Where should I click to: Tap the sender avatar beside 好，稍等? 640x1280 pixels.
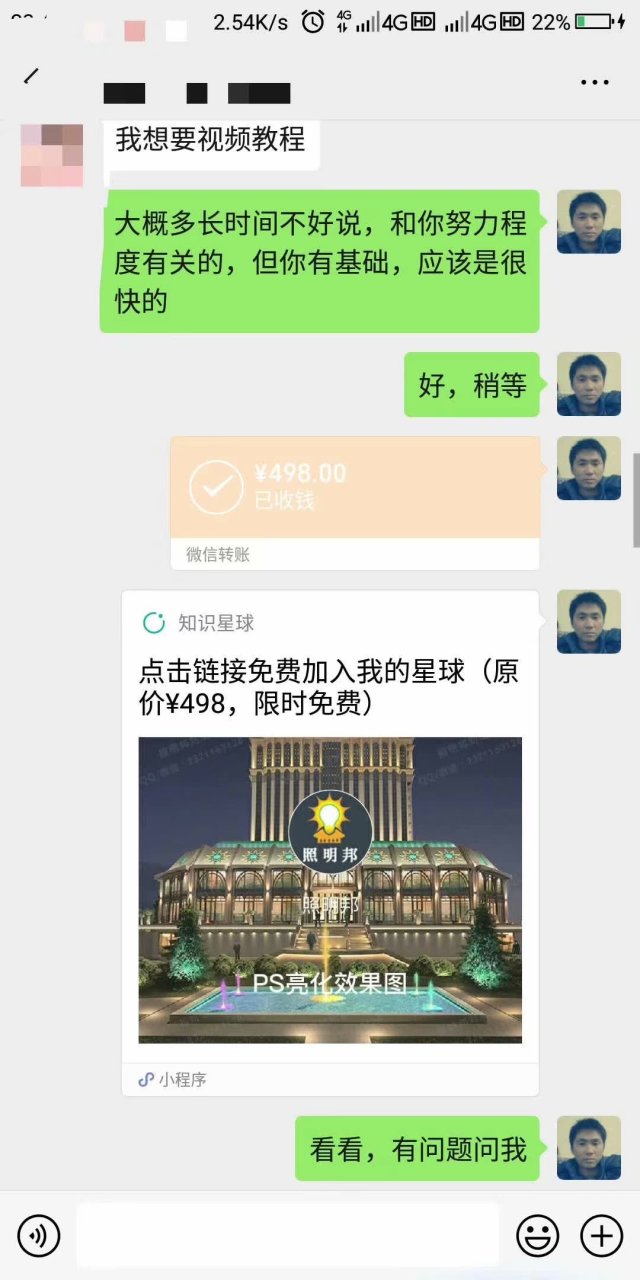coord(588,384)
